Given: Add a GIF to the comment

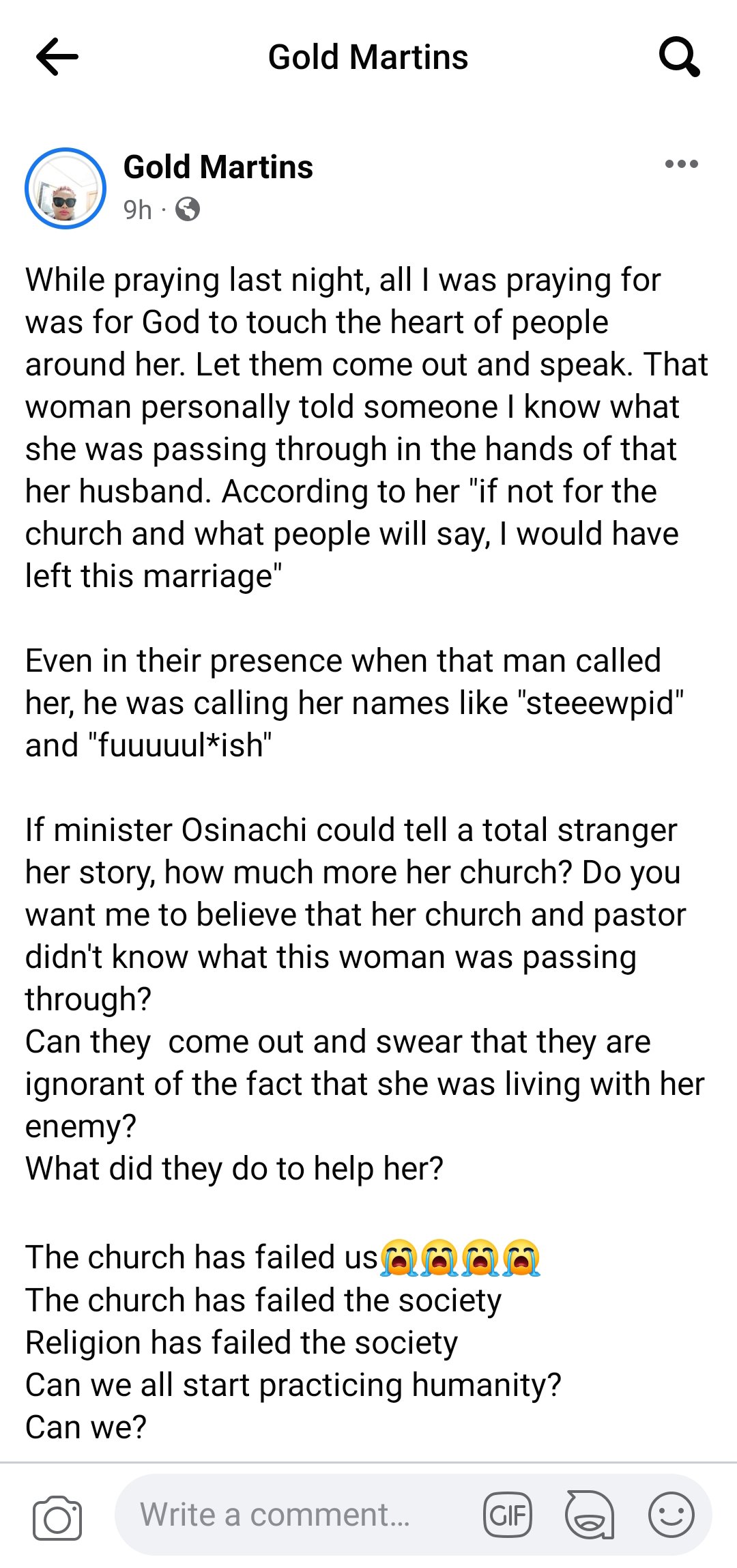Looking at the screenshot, I should [x=507, y=1515].
